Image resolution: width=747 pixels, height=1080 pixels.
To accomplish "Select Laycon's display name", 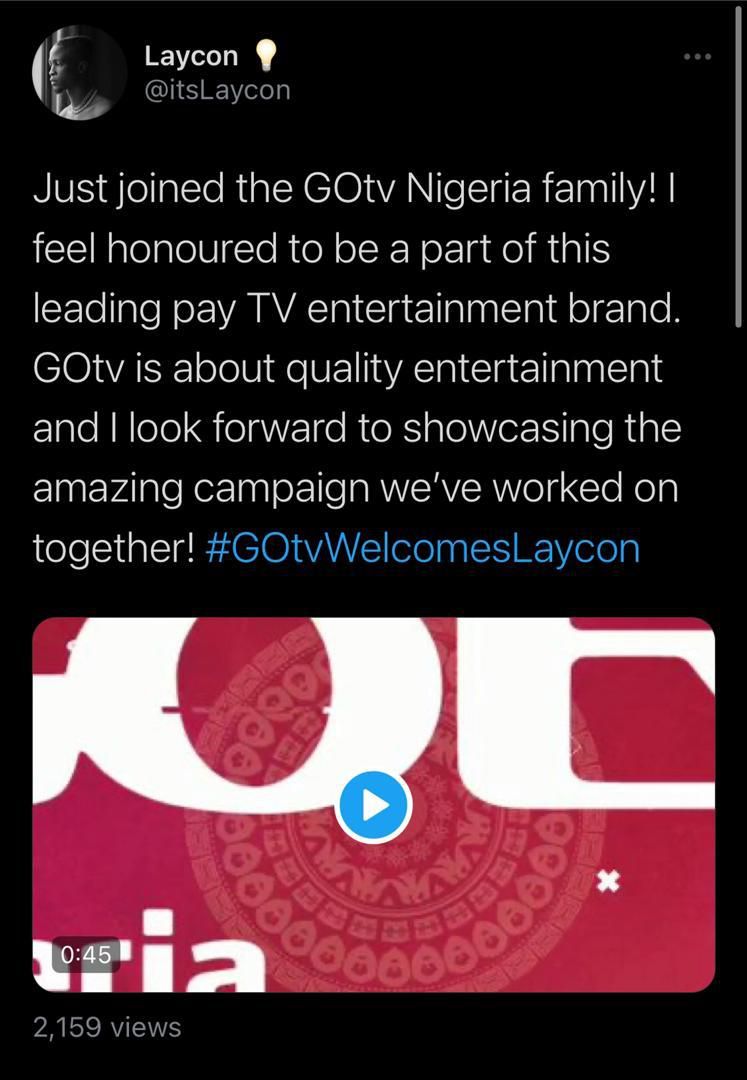I will pyautogui.click(x=190, y=54).
